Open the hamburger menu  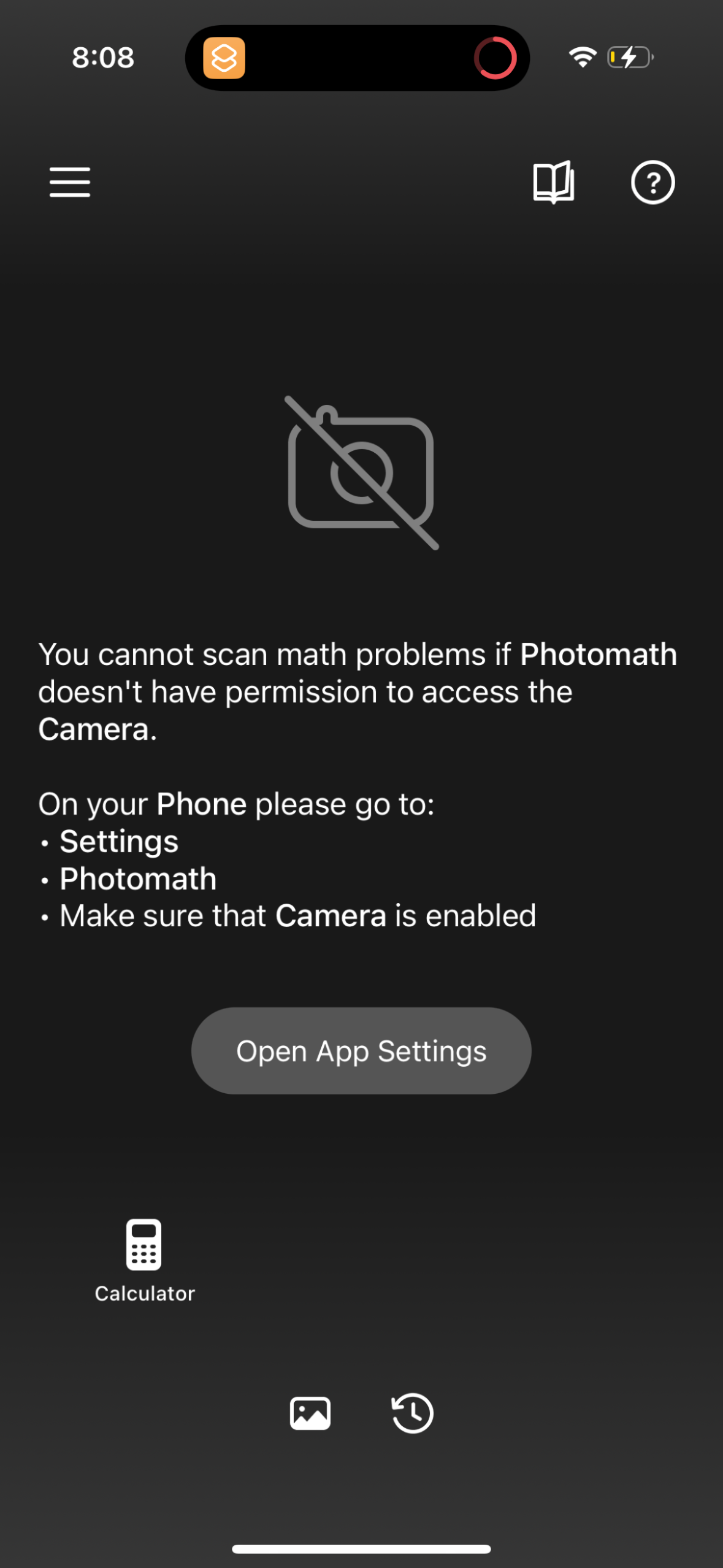point(69,182)
